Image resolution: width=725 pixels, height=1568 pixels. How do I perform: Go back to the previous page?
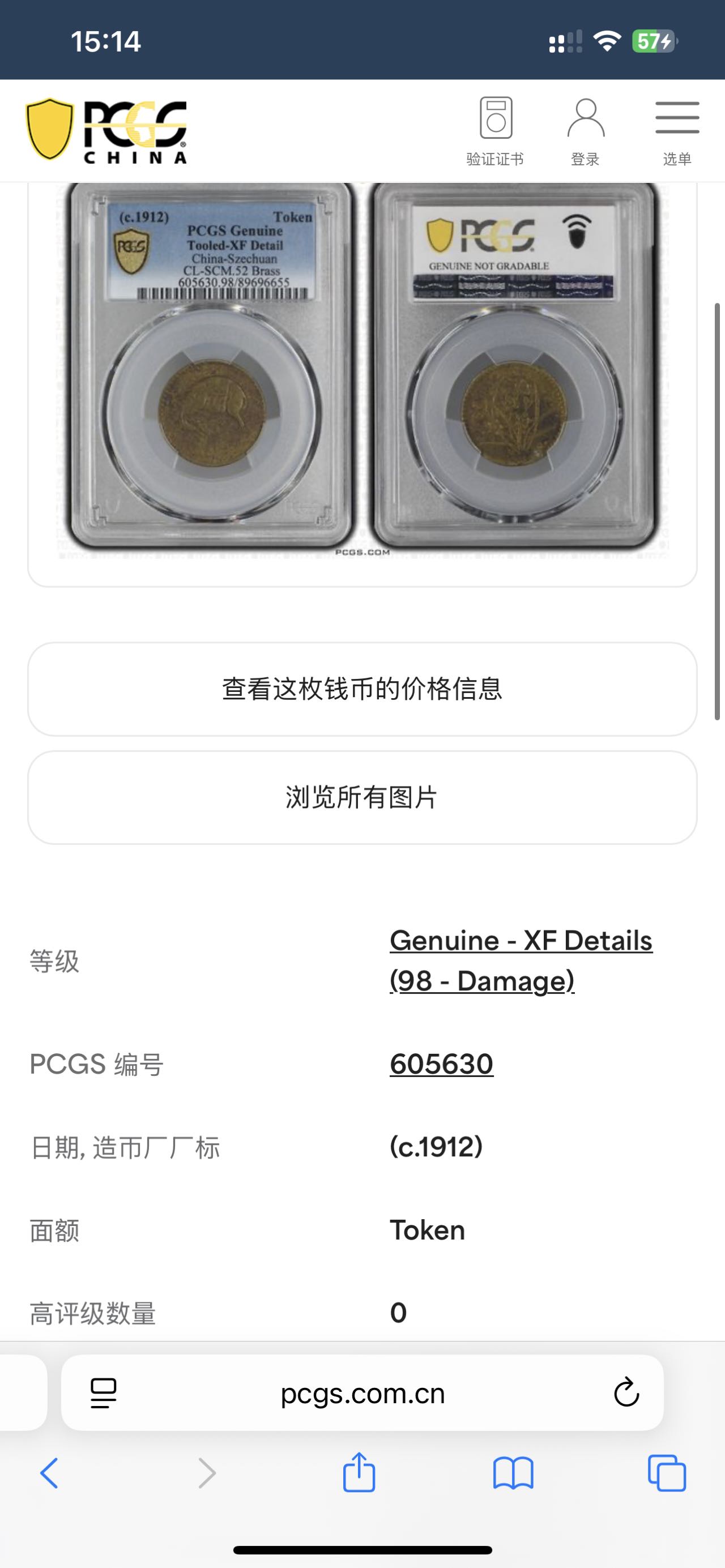(49, 1473)
